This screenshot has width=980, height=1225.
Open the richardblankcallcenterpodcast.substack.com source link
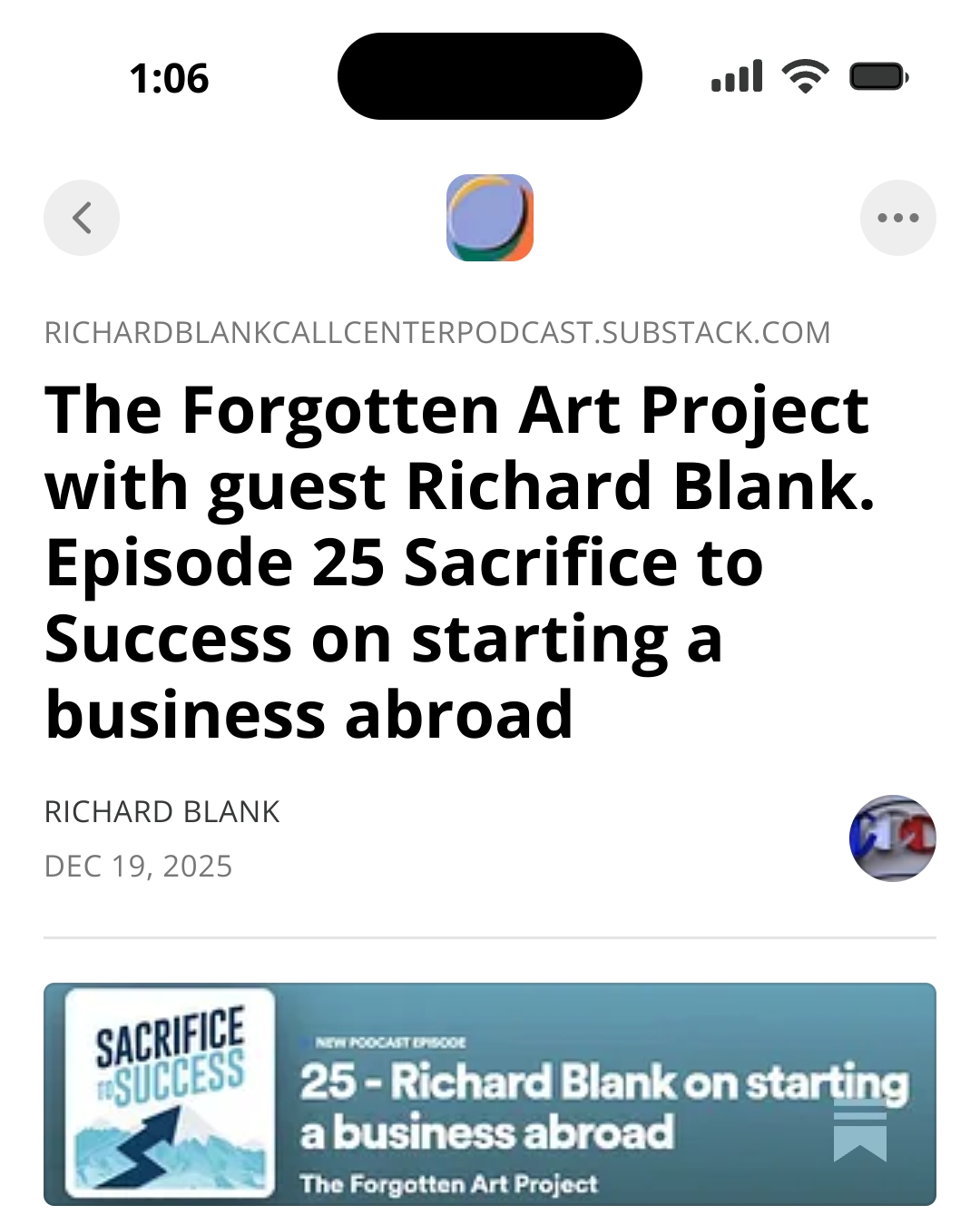coord(437,333)
